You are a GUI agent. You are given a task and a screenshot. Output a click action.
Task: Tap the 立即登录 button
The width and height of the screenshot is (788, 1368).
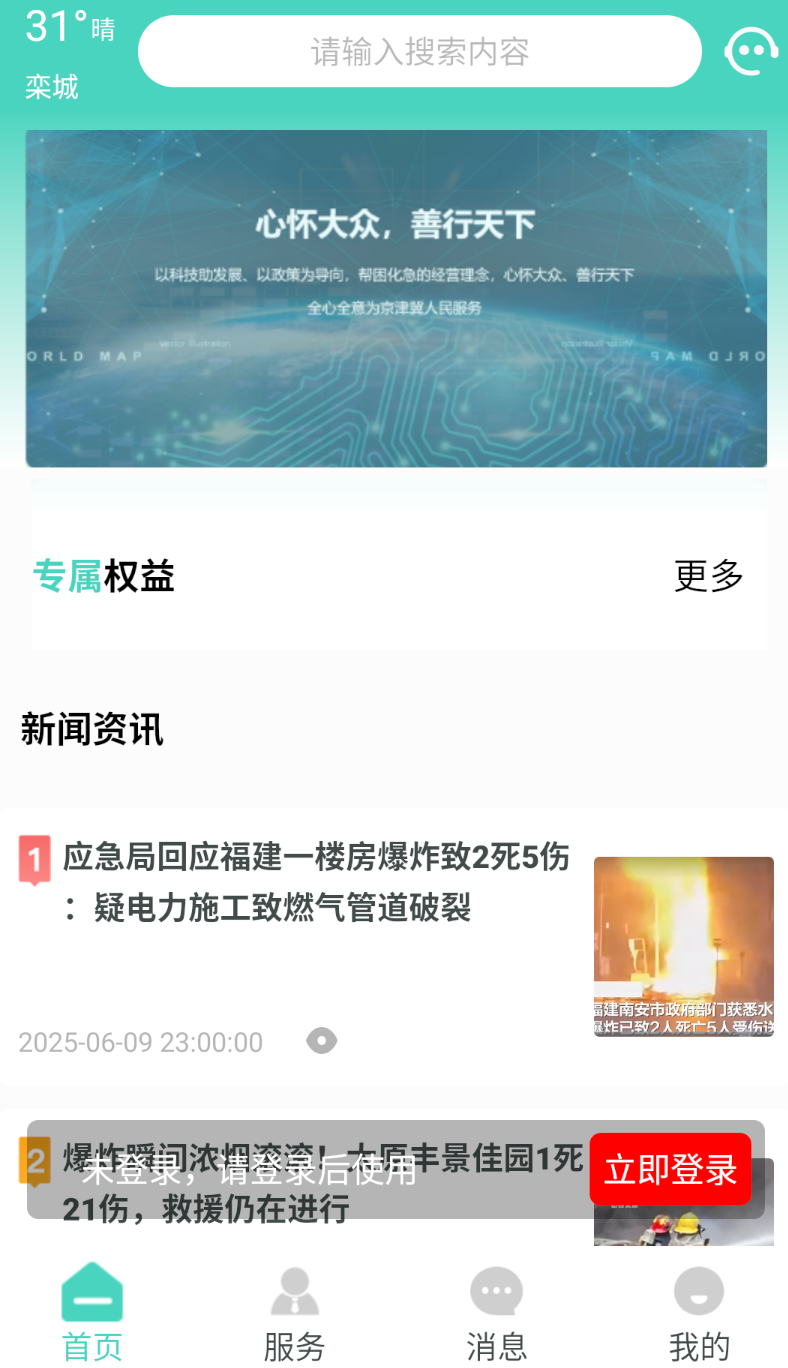click(x=669, y=1169)
